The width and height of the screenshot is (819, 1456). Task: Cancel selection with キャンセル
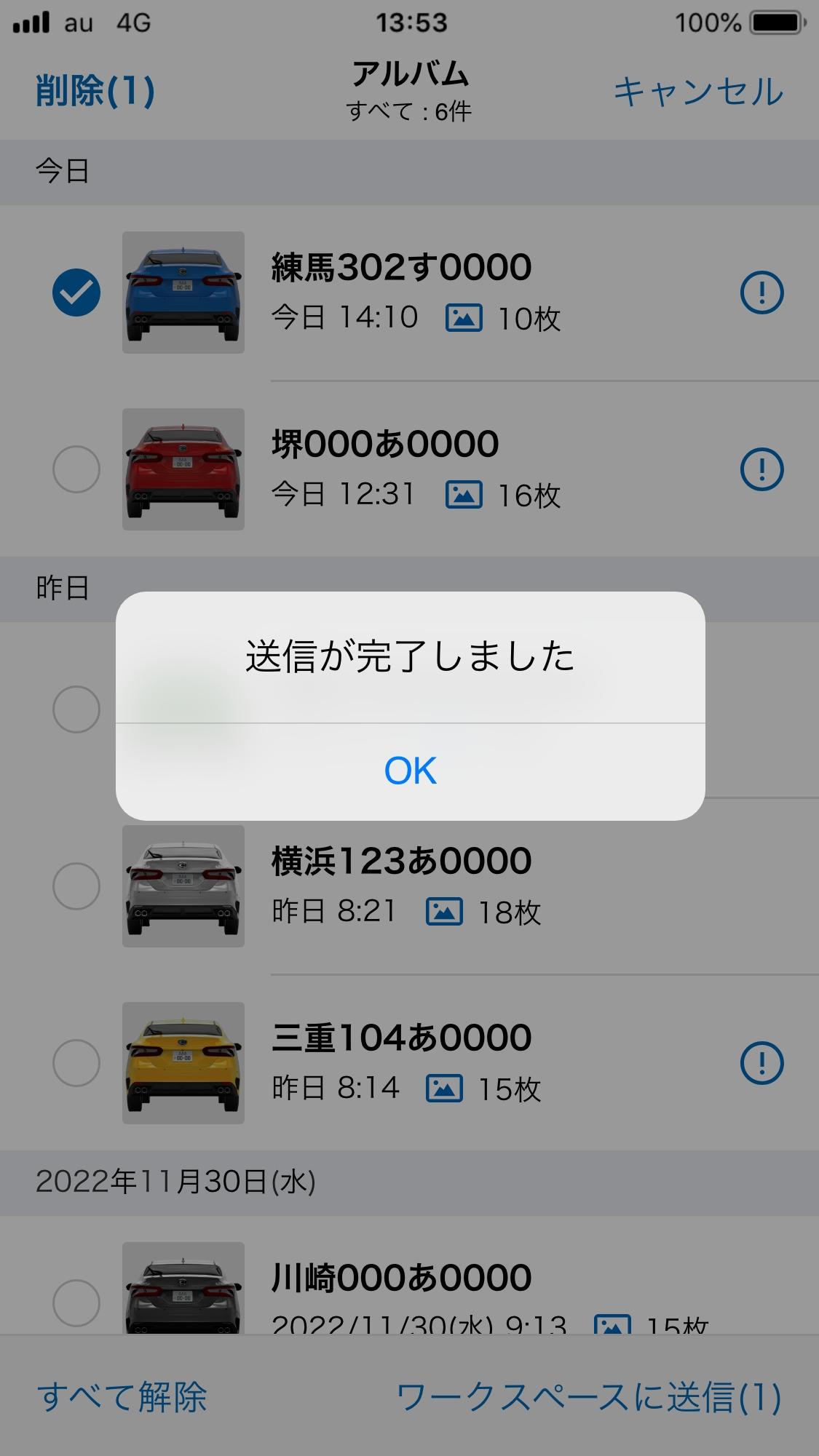697,92
